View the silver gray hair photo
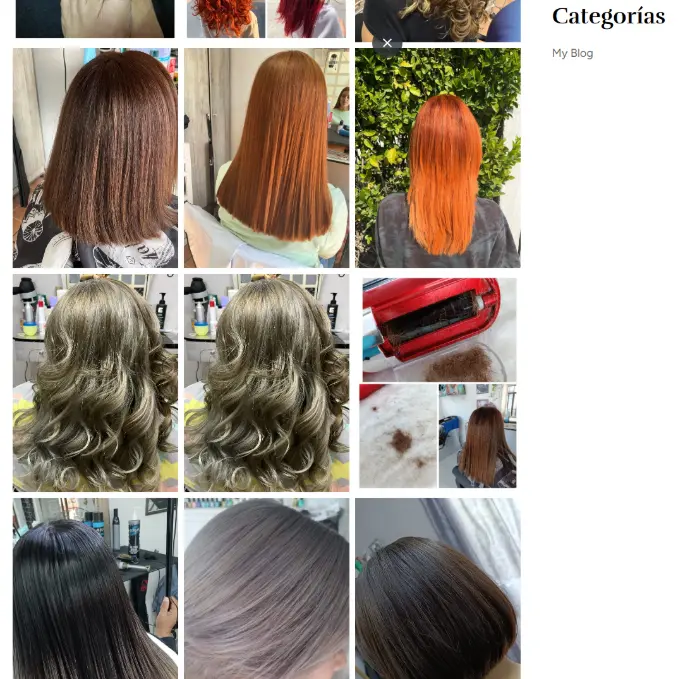690x679 pixels. tap(267, 588)
